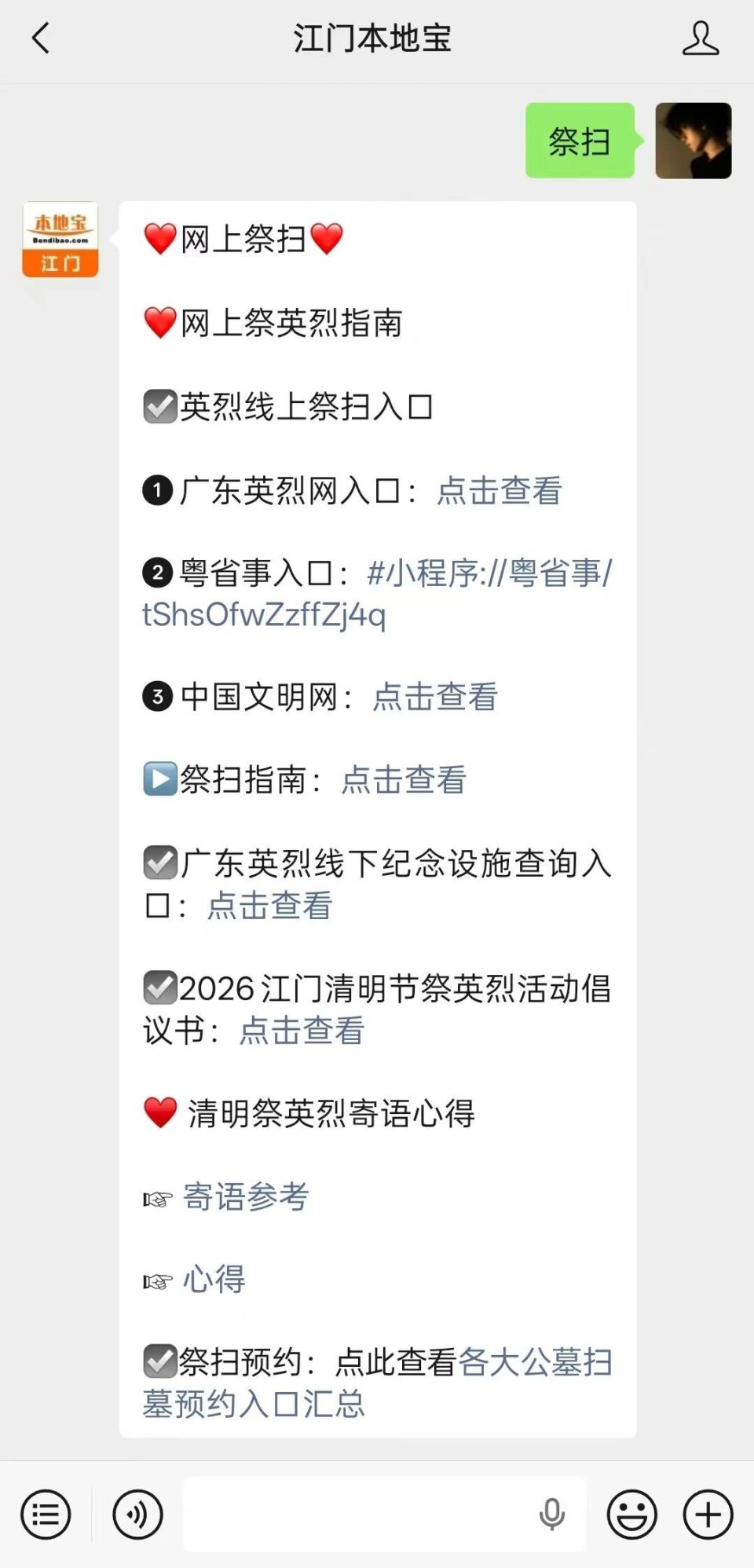Open the emoji picker
Screen dimensions: 754x1568
(x=633, y=1515)
